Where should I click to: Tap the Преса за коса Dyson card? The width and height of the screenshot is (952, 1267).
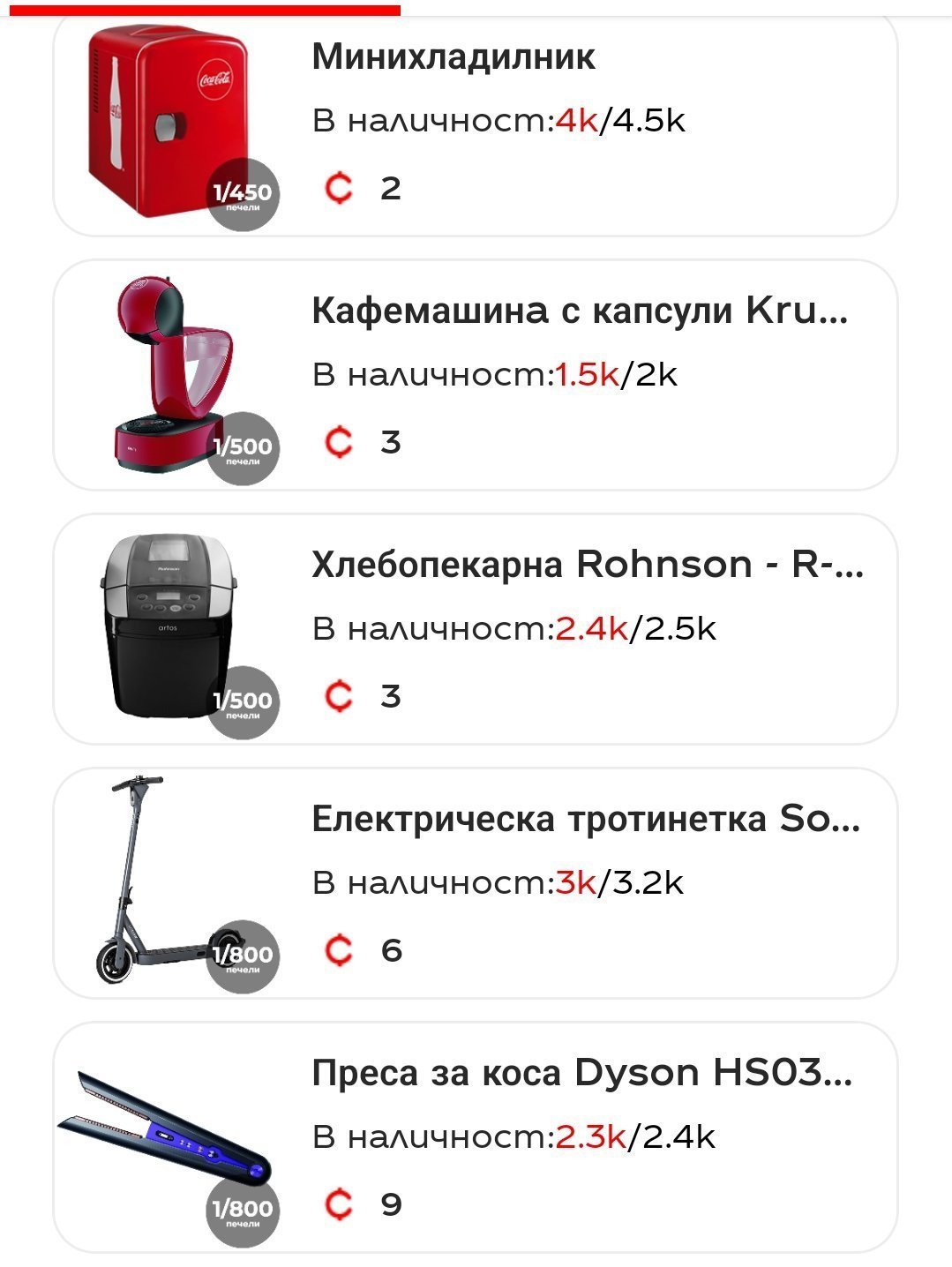(x=475, y=1137)
